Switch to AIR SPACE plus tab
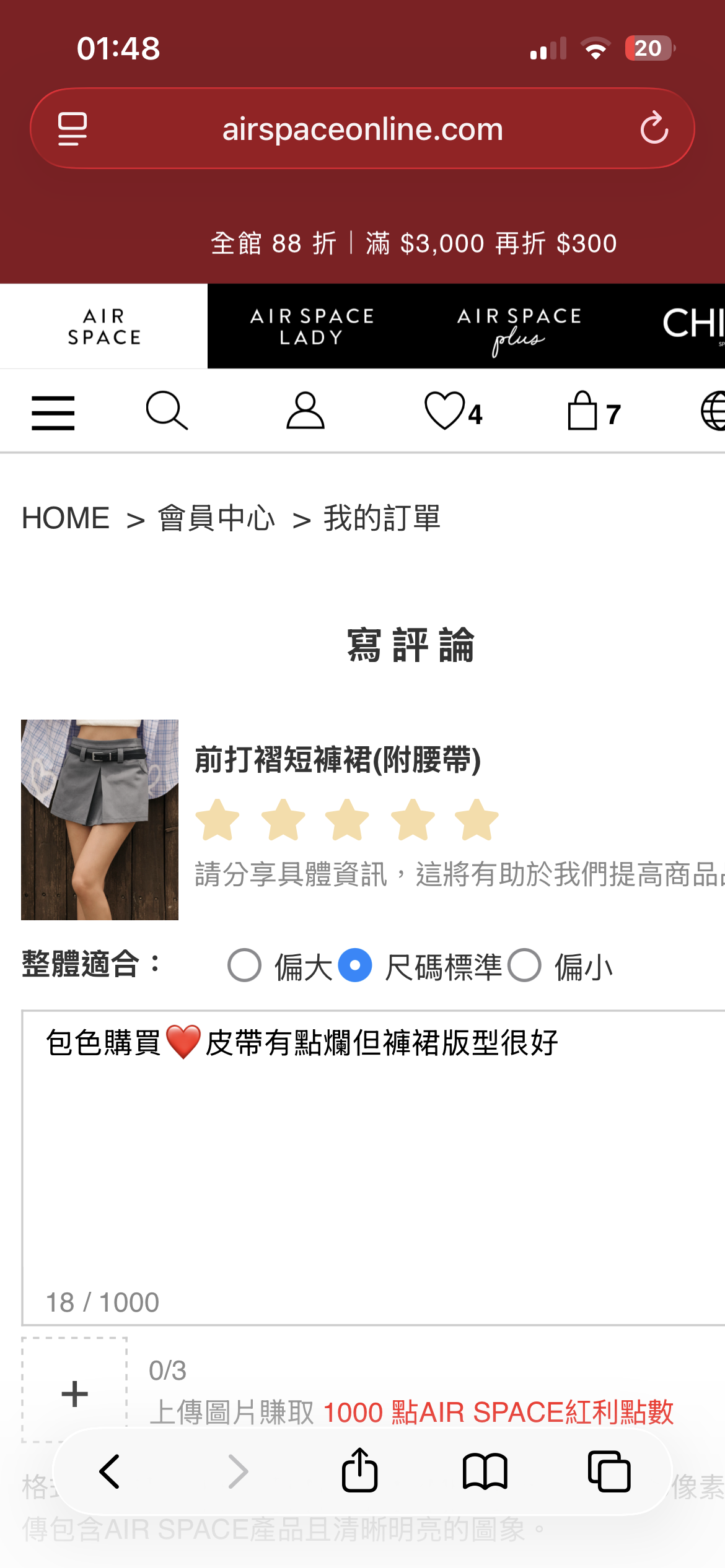The image size is (725, 1568). 519,326
